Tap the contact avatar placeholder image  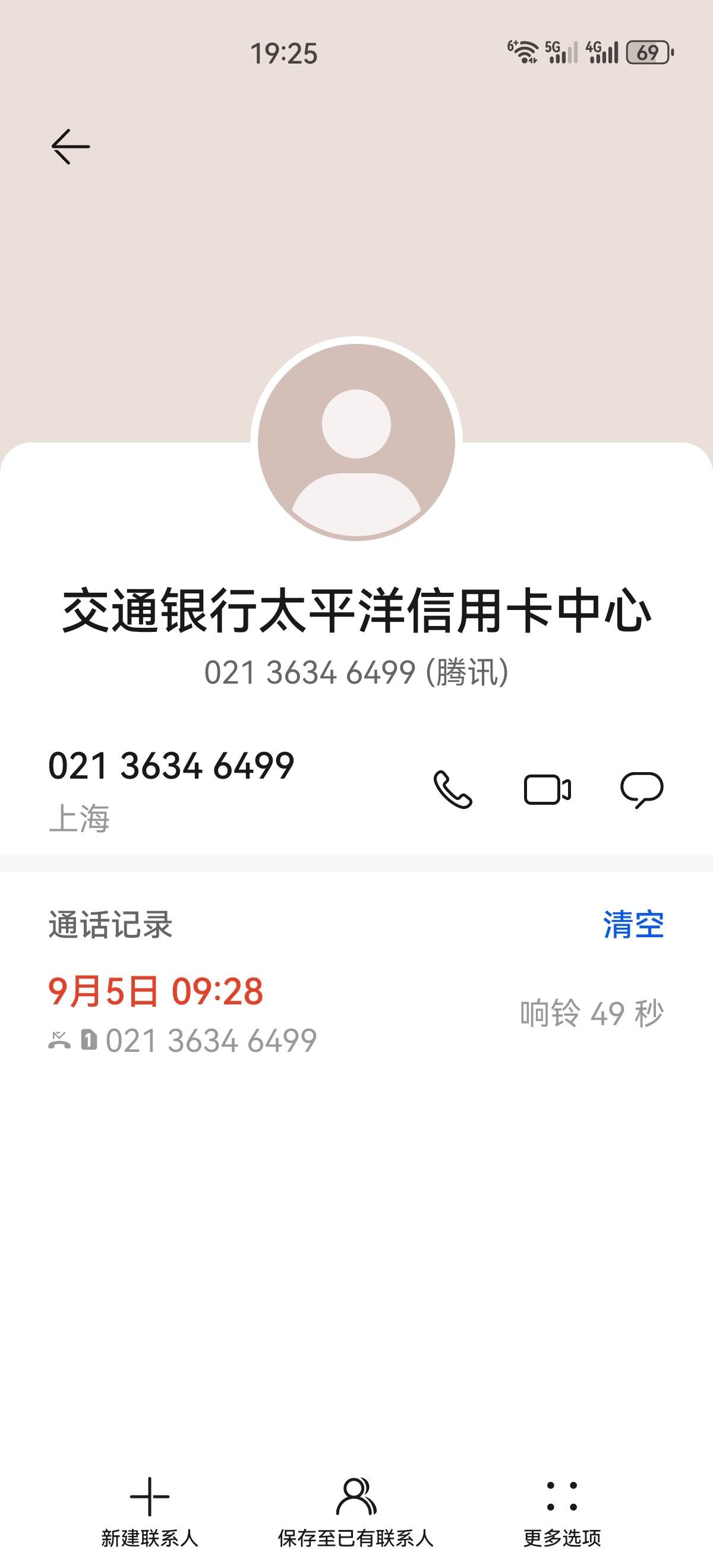coord(356,443)
